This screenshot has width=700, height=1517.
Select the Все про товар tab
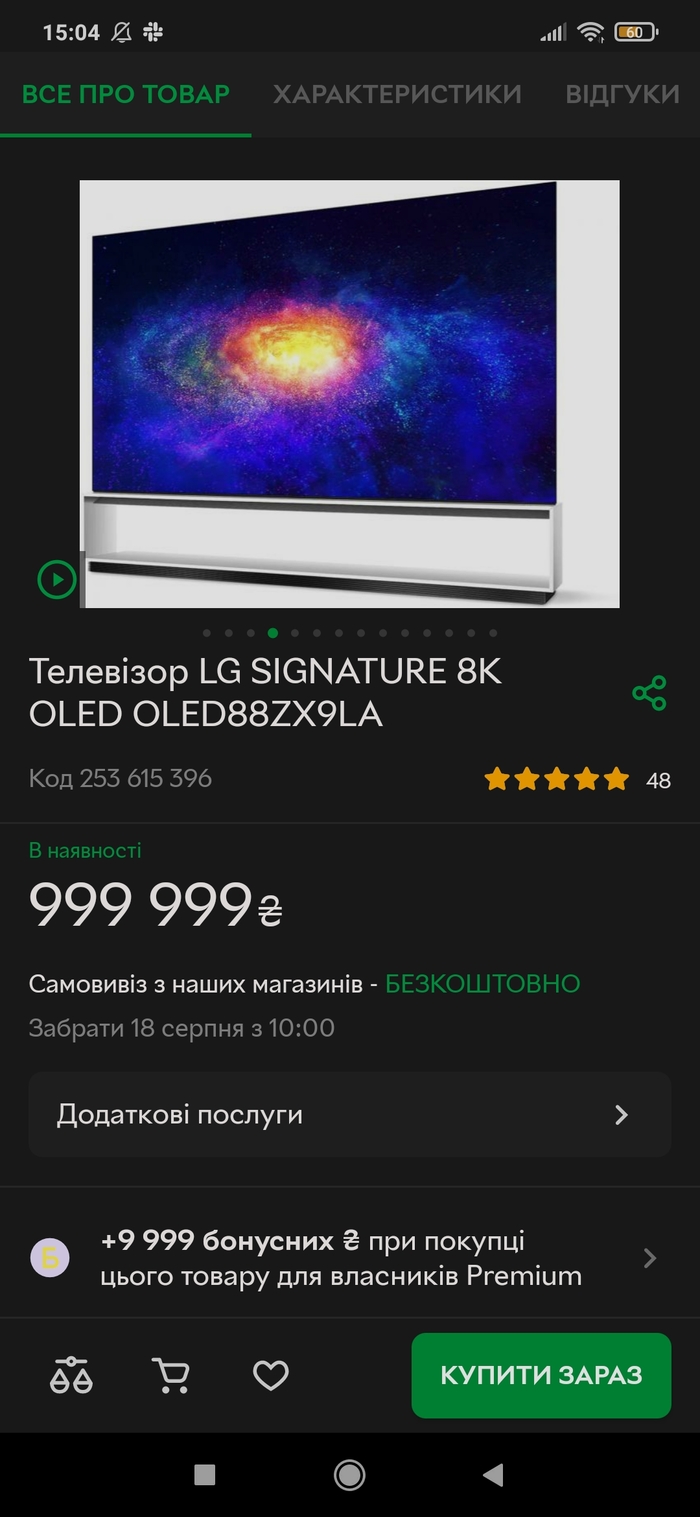(x=126, y=95)
